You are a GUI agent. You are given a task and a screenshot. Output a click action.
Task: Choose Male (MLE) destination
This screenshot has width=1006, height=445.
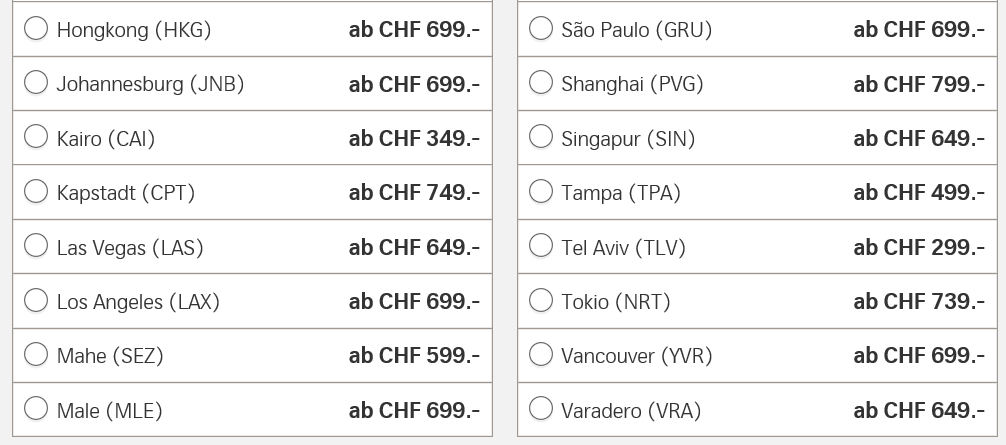(x=36, y=408)
